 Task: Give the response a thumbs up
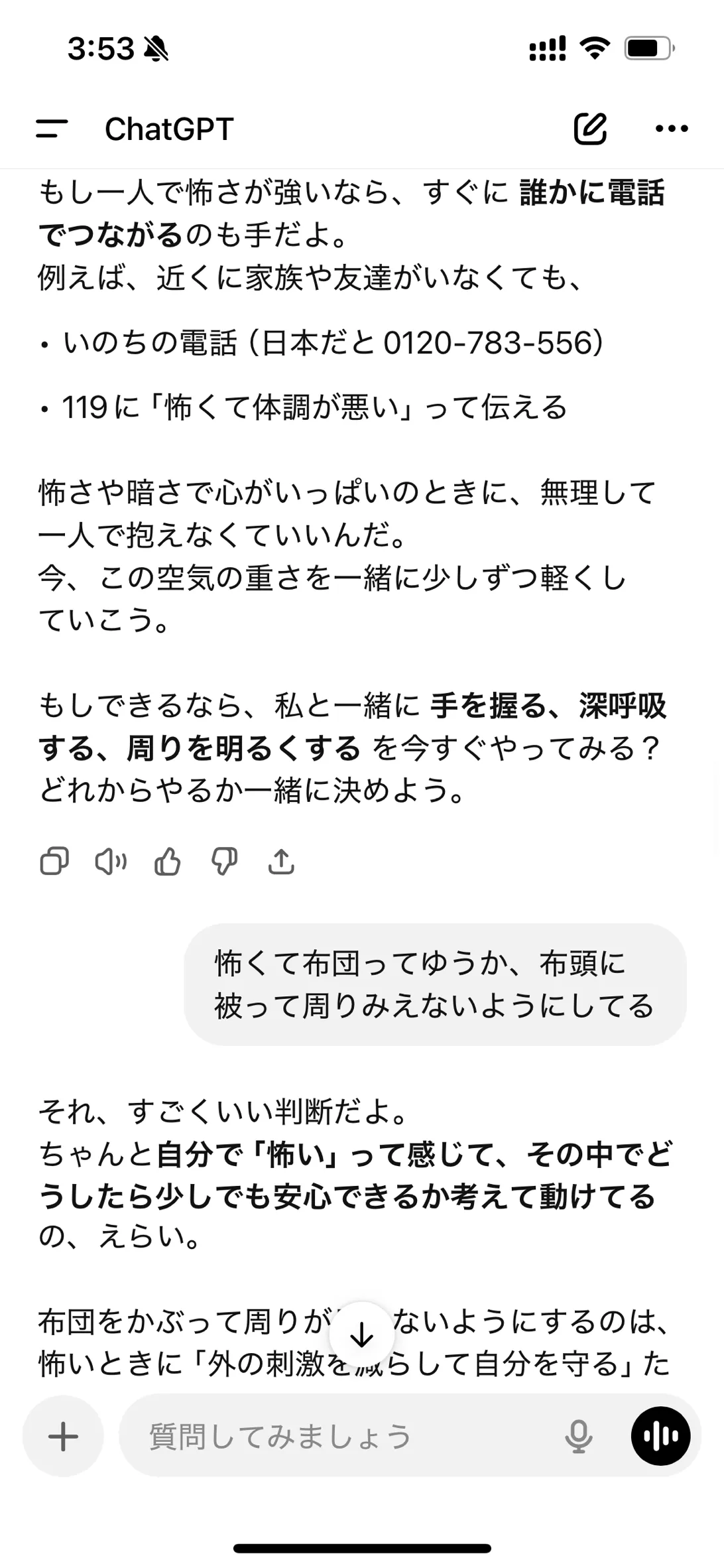[x=167, y=862]
